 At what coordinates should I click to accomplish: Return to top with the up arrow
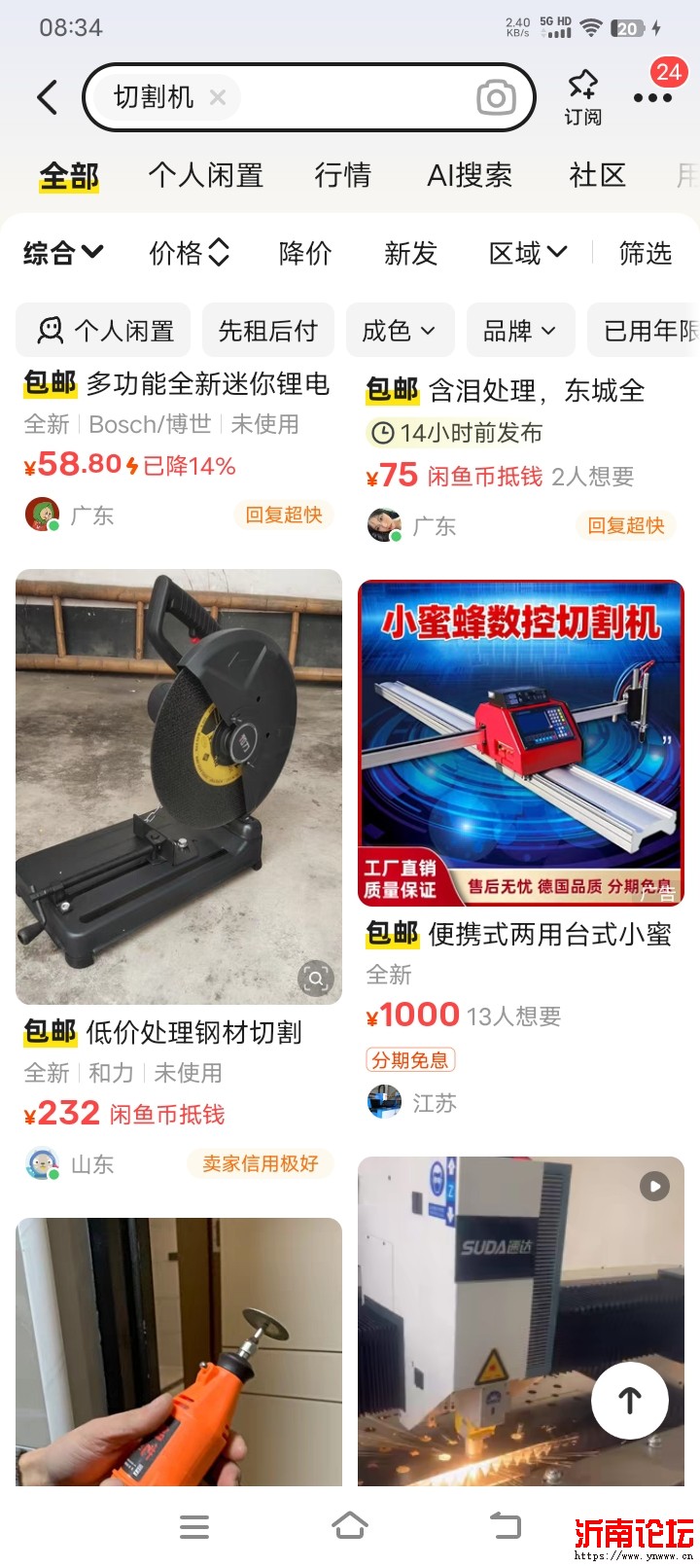629,1400
